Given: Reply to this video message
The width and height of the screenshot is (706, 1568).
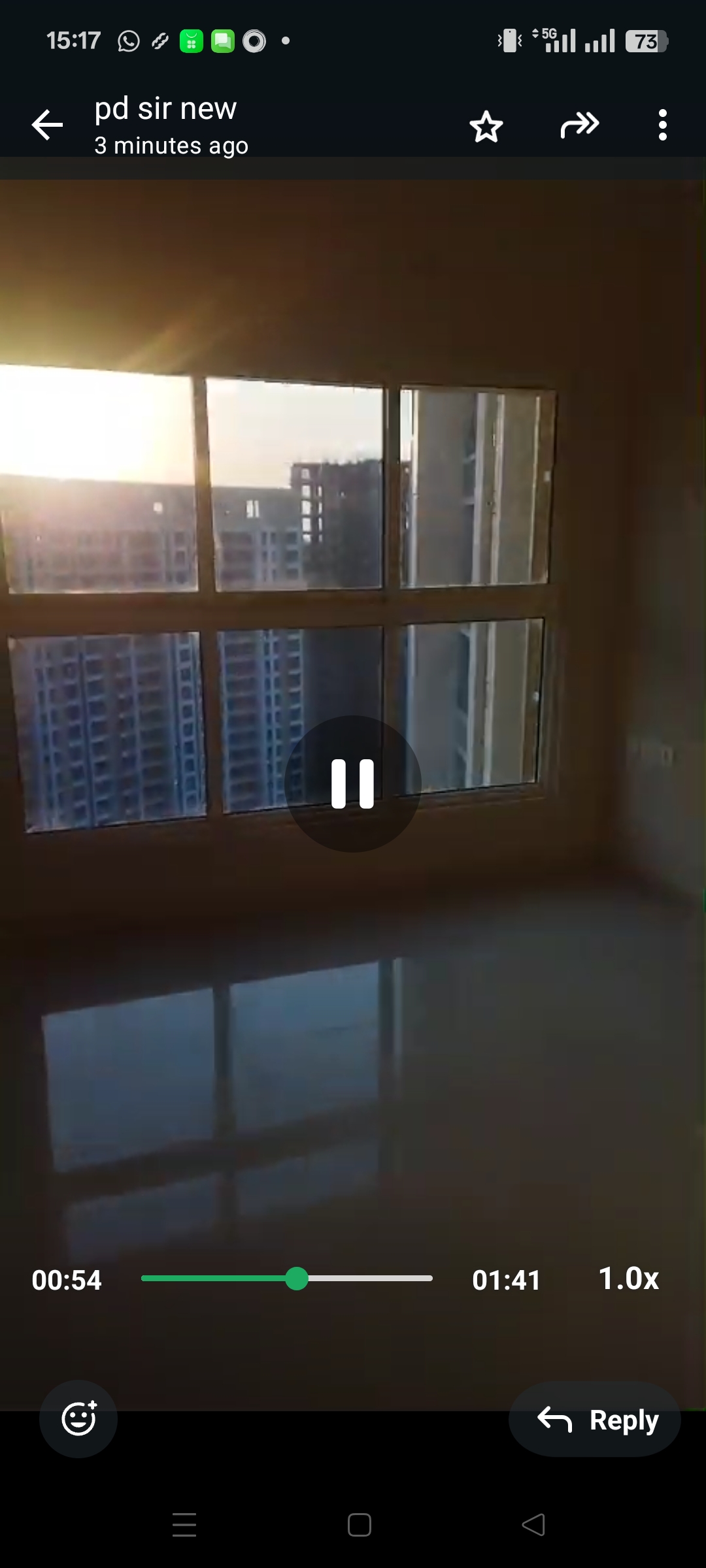Looking at the screenshot, I should 595,1420.
